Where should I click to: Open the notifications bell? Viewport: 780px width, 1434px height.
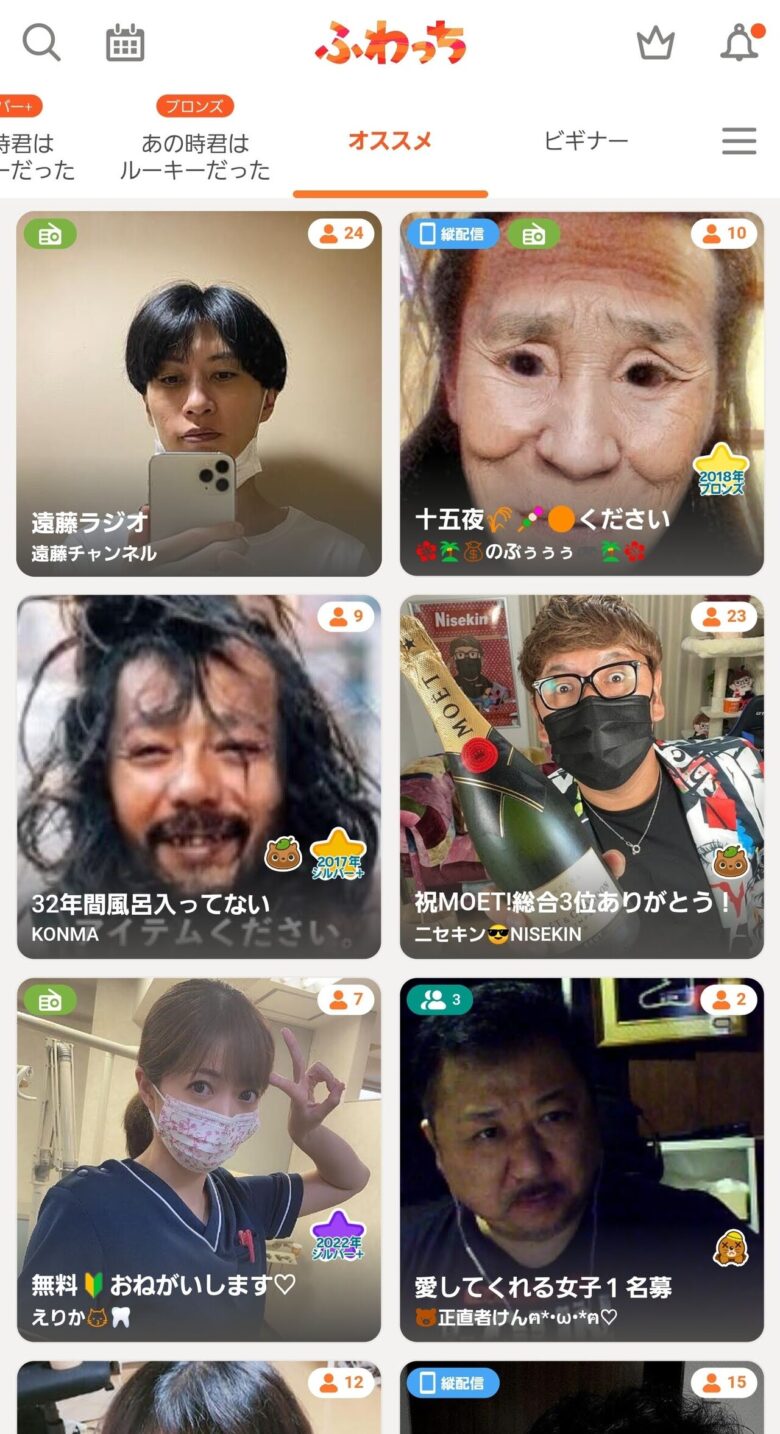(x=739, y=43)
